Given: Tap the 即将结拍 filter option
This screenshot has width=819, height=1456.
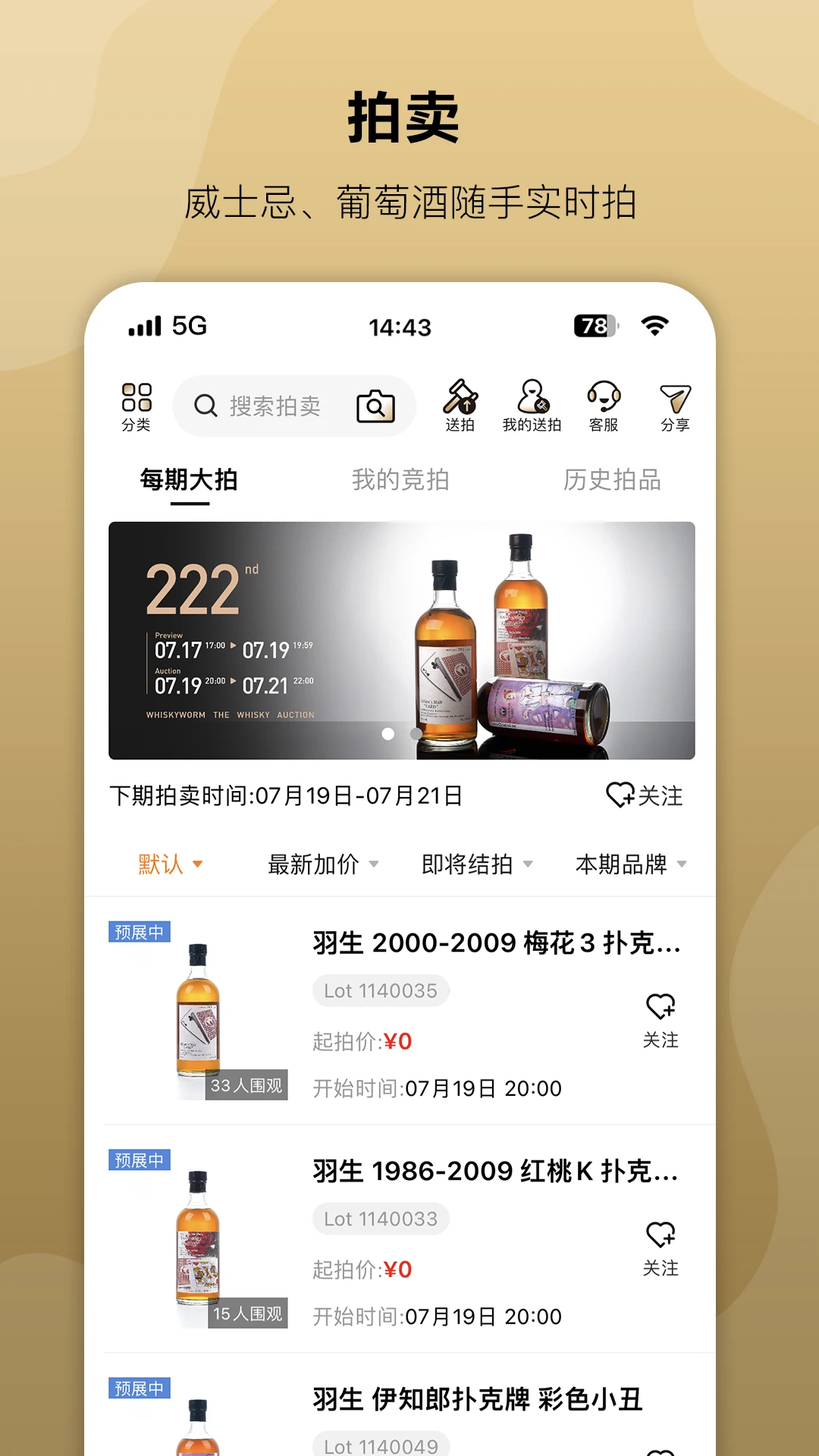Looking at the screenshot, I should 473,863.
